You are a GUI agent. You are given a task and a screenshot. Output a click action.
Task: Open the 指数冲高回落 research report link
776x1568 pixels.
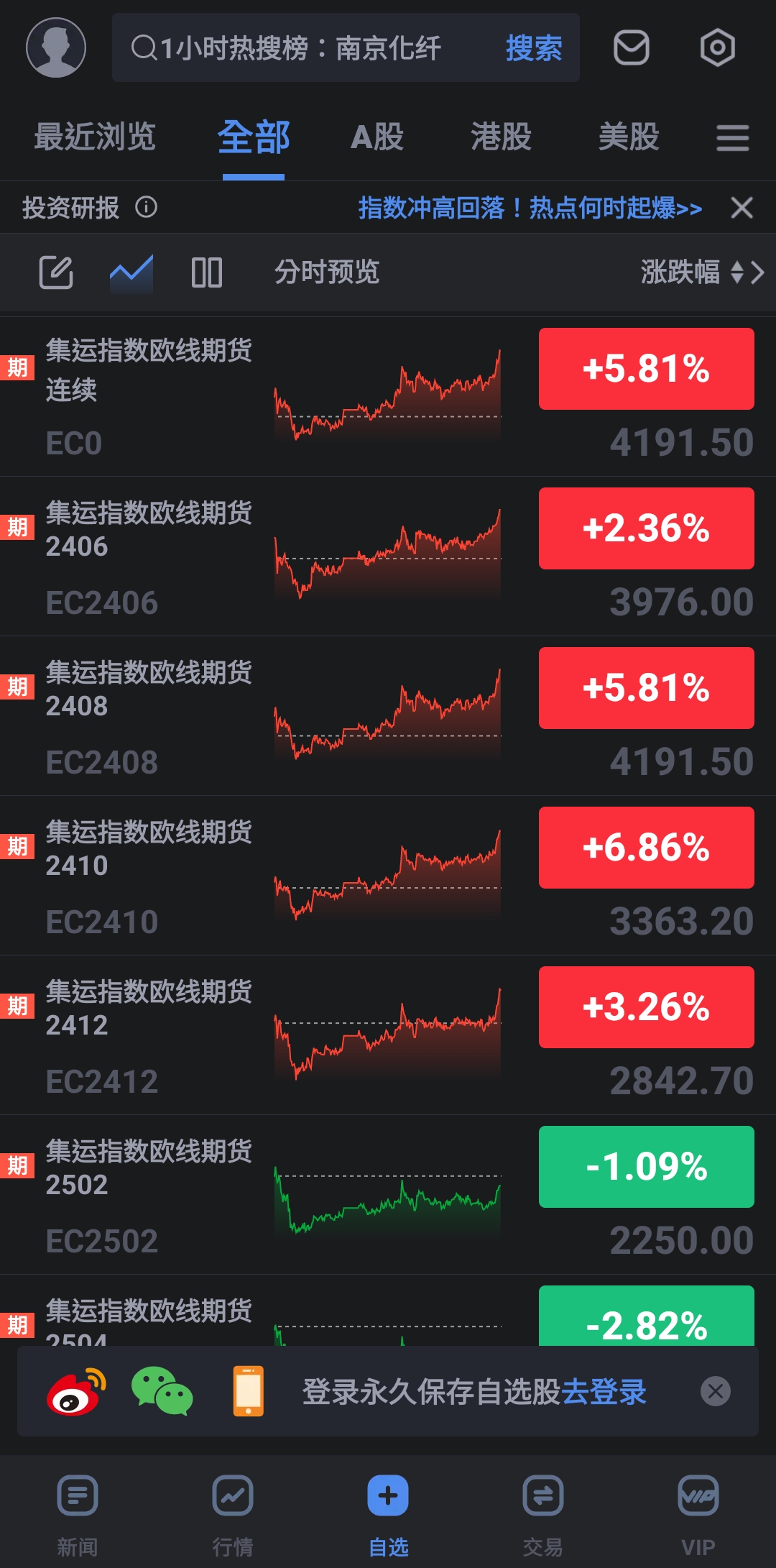530,208
